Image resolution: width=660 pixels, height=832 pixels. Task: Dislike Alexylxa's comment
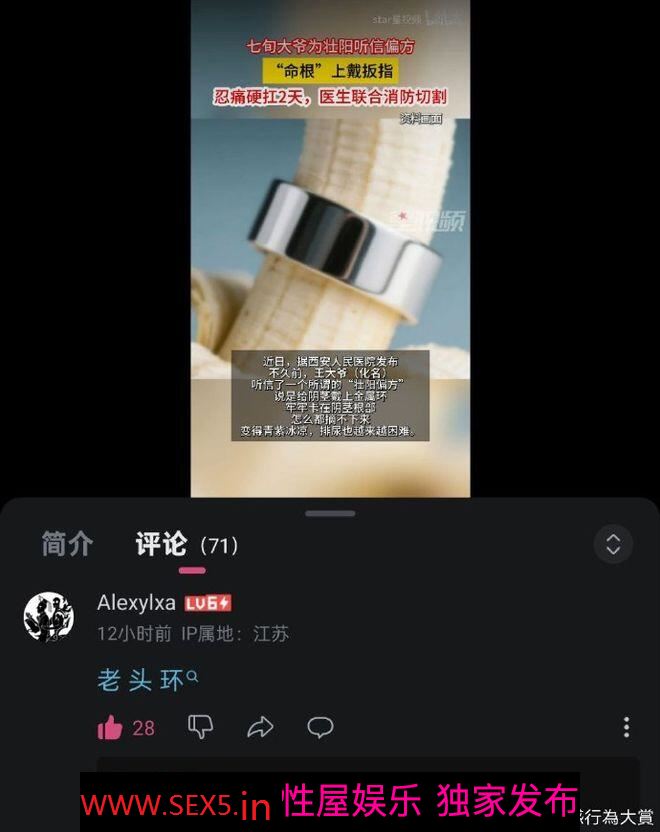click(200, 727)
